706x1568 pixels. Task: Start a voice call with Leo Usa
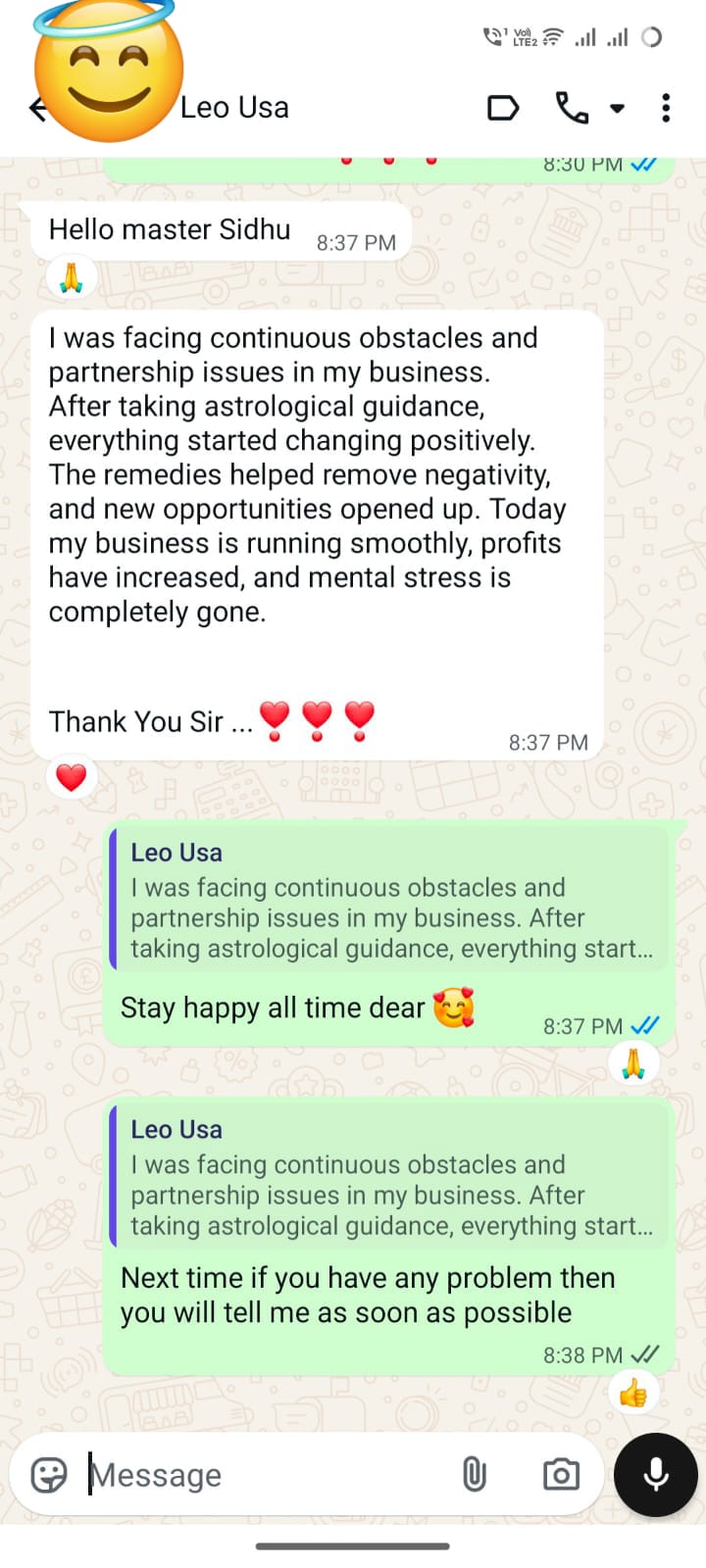coord(572,108)
